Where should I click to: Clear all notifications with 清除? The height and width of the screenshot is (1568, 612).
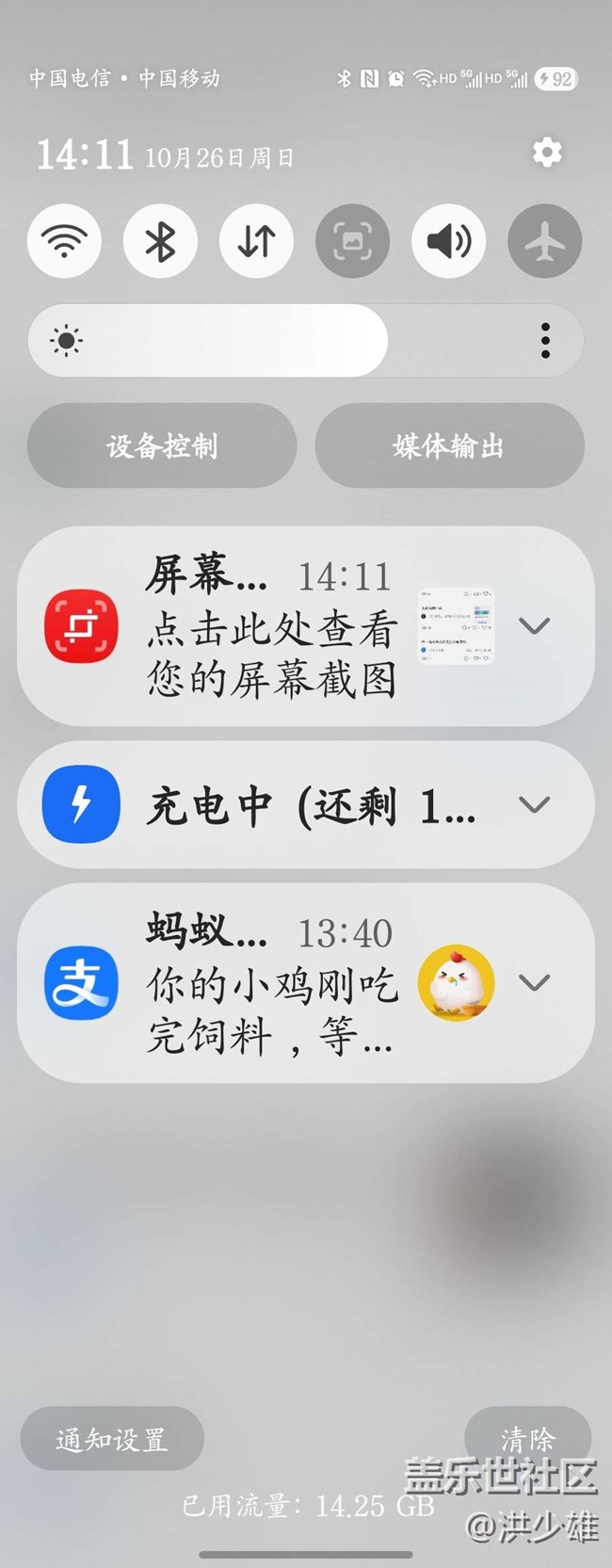click(527, 1437)
